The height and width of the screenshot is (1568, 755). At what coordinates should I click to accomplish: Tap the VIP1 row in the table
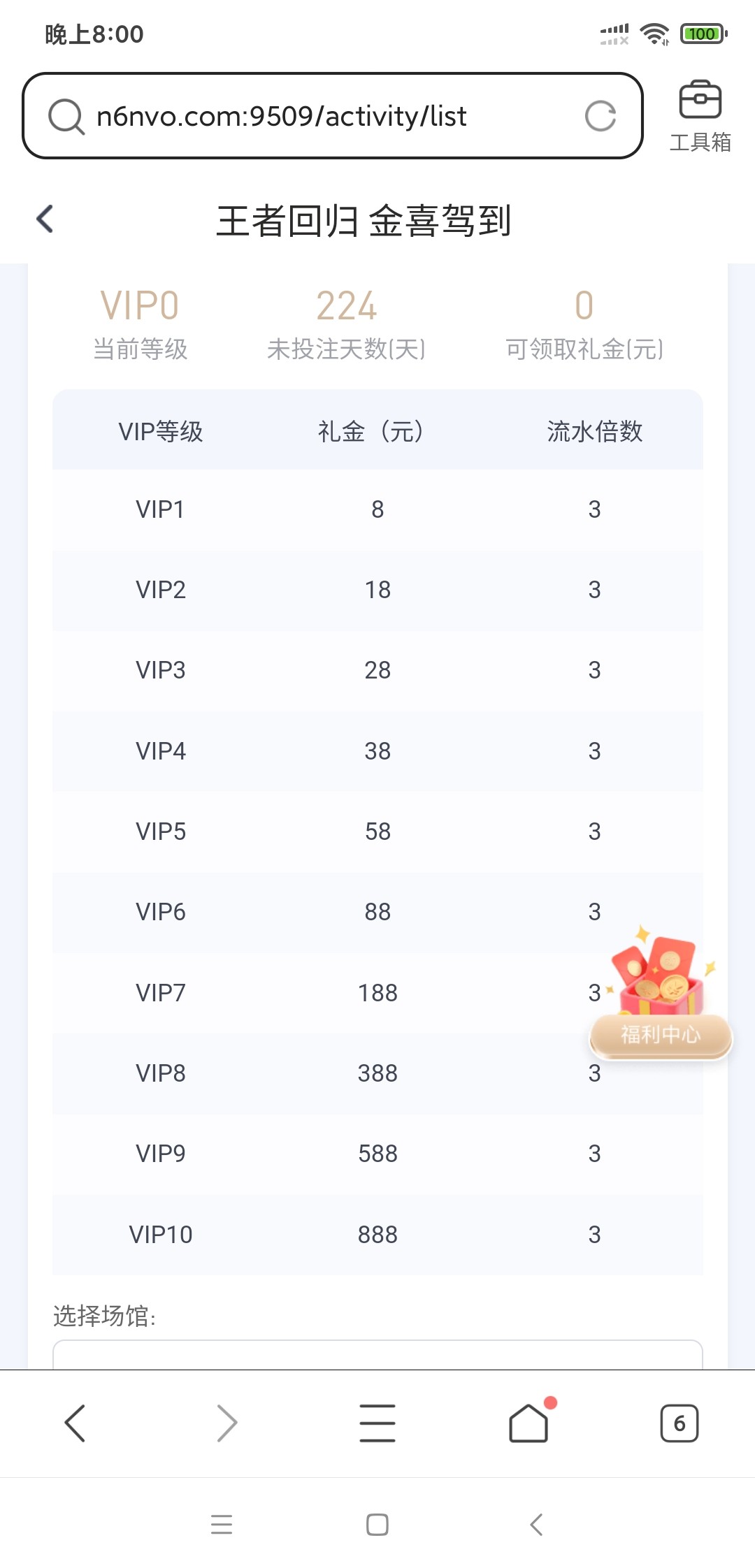point(377,509)
